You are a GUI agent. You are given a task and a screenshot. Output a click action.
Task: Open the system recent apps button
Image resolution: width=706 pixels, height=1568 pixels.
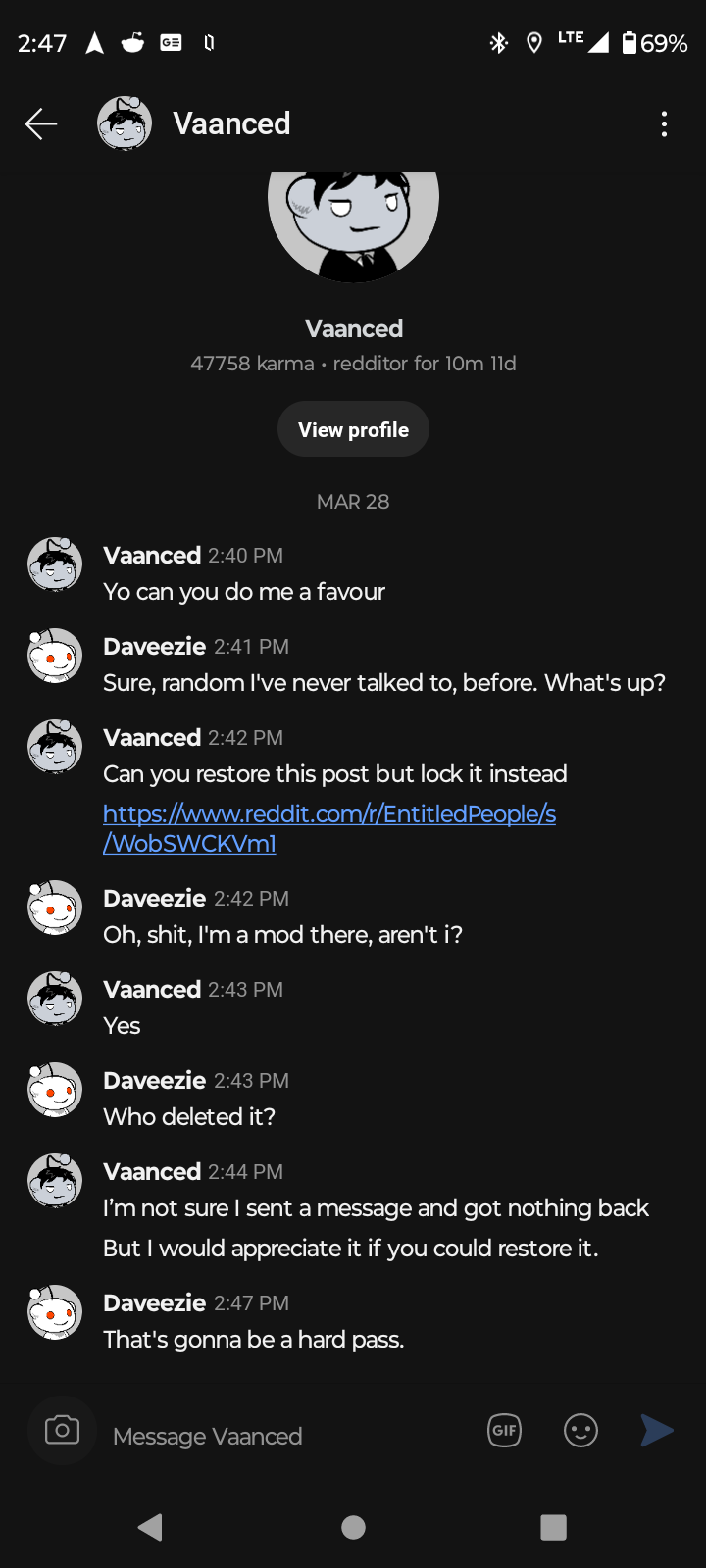[553, 1527]
